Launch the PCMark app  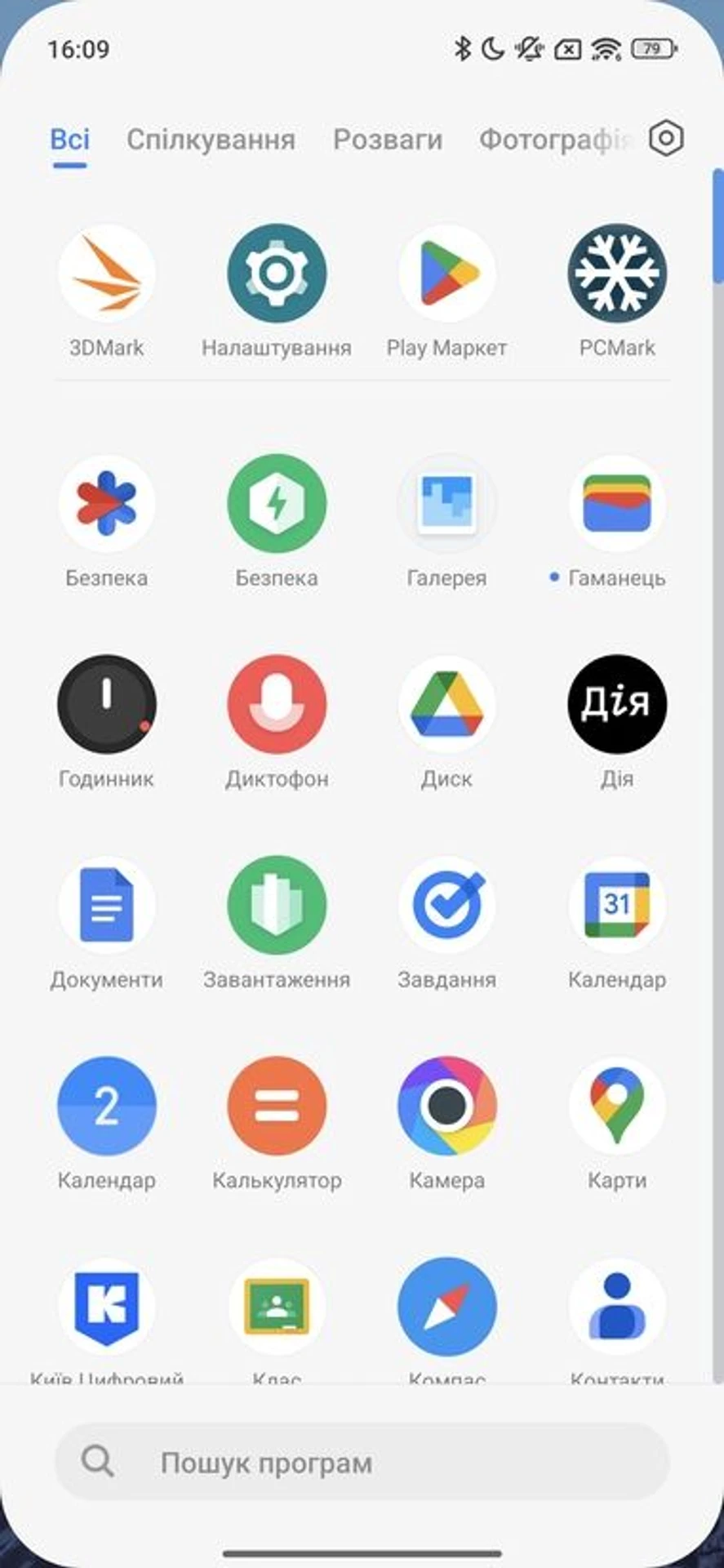click(617, 274)
